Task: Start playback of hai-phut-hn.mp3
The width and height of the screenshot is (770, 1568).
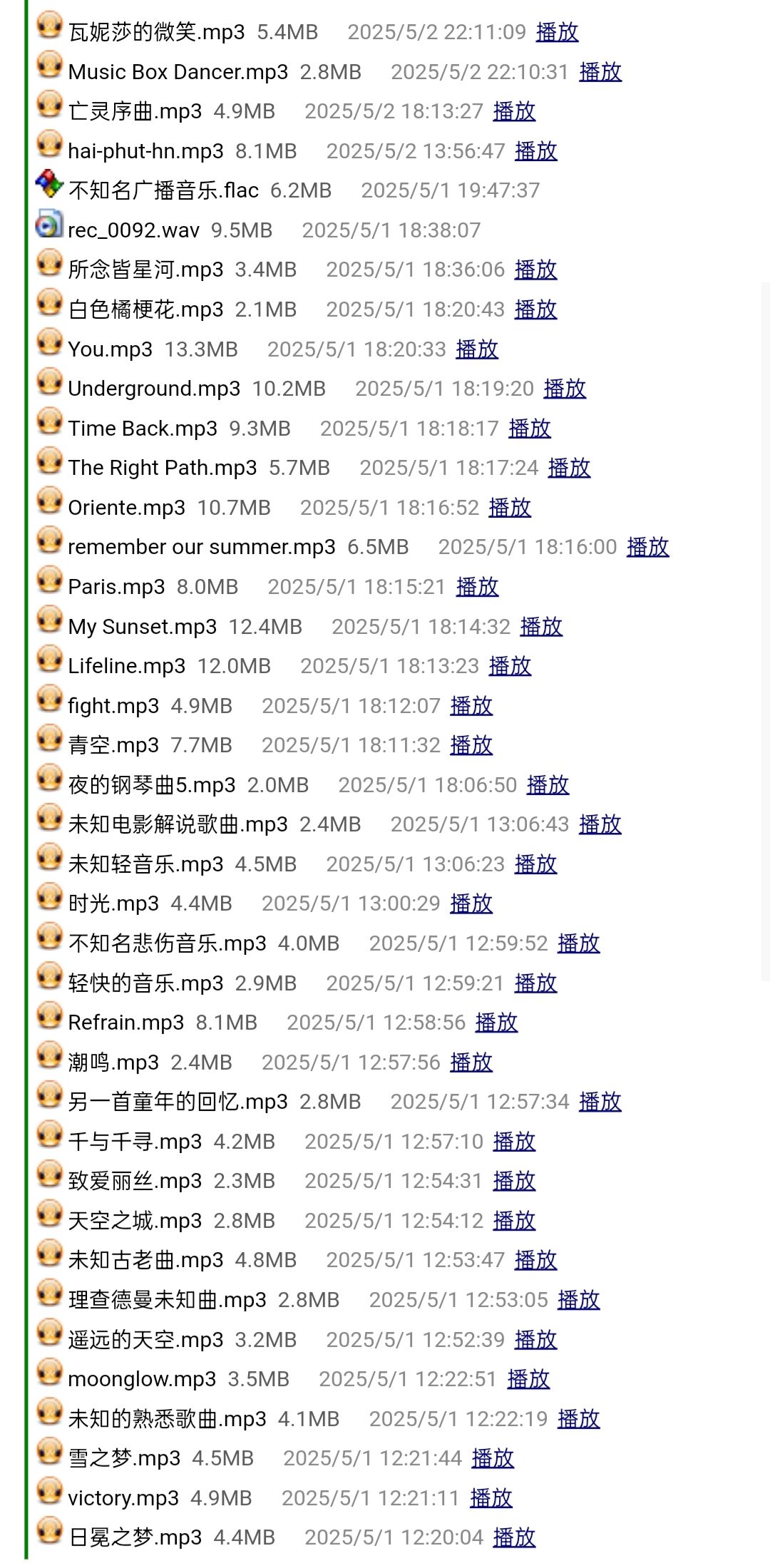Action: click(535, 151)
